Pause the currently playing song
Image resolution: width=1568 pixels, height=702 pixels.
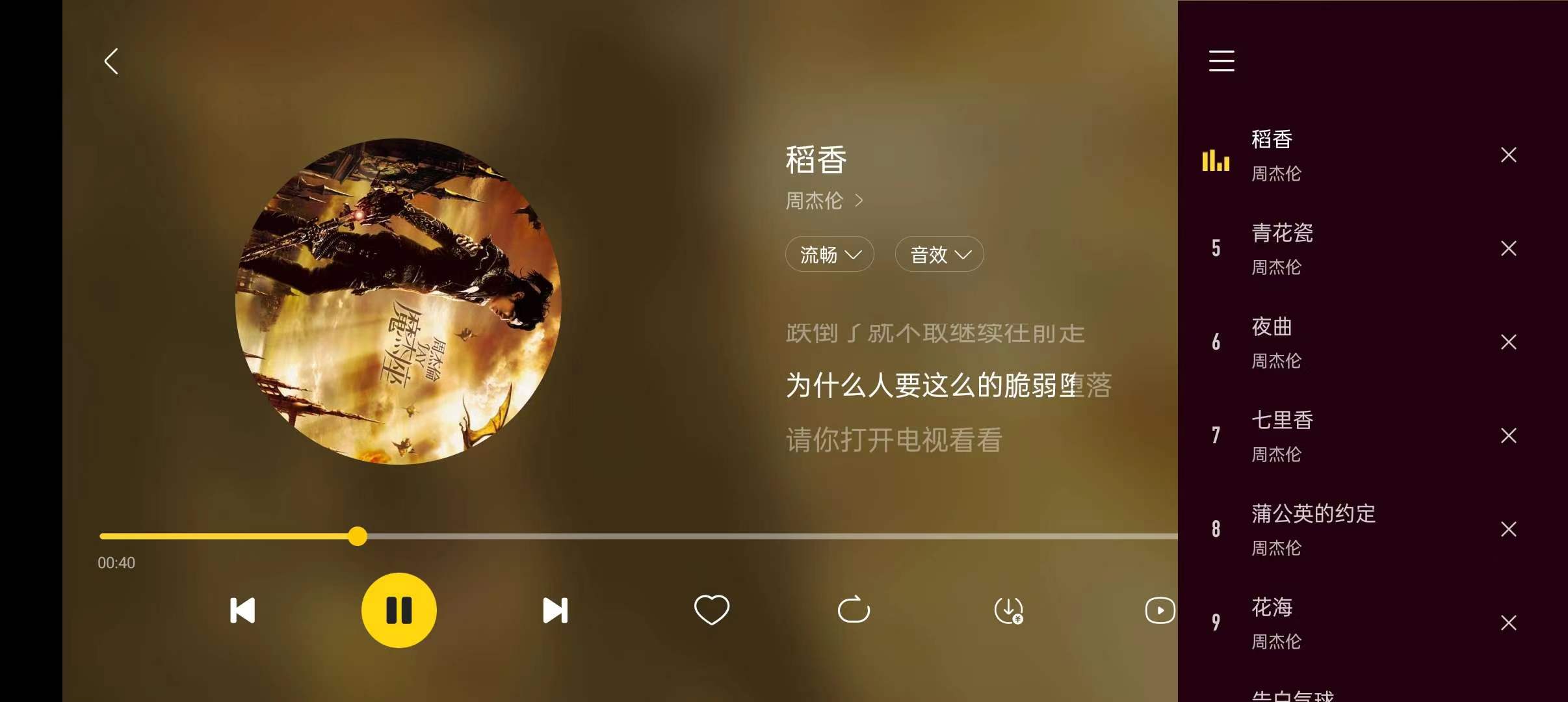[x=399, y=610]
